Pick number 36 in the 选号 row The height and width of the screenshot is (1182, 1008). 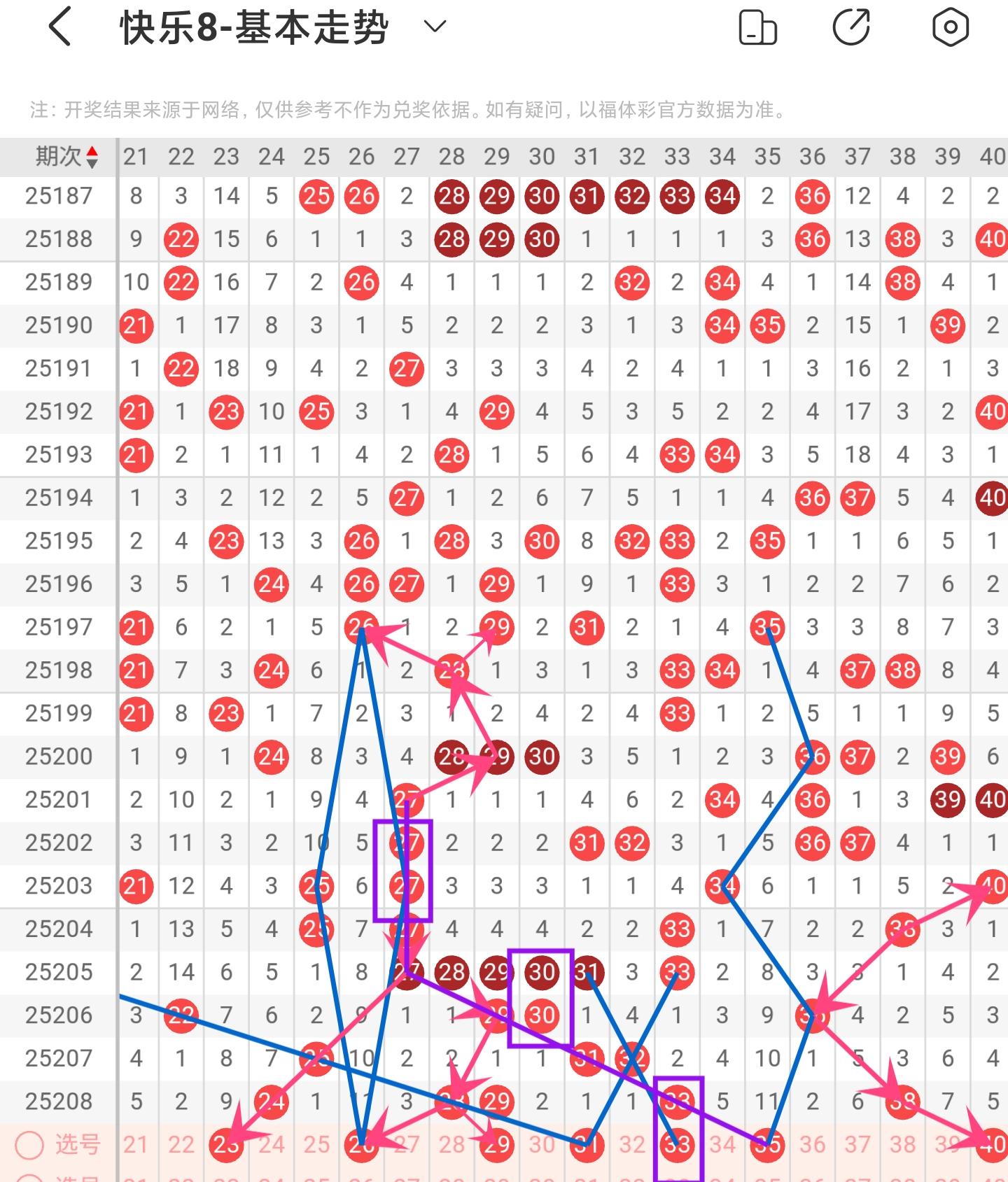[812, 1145]
